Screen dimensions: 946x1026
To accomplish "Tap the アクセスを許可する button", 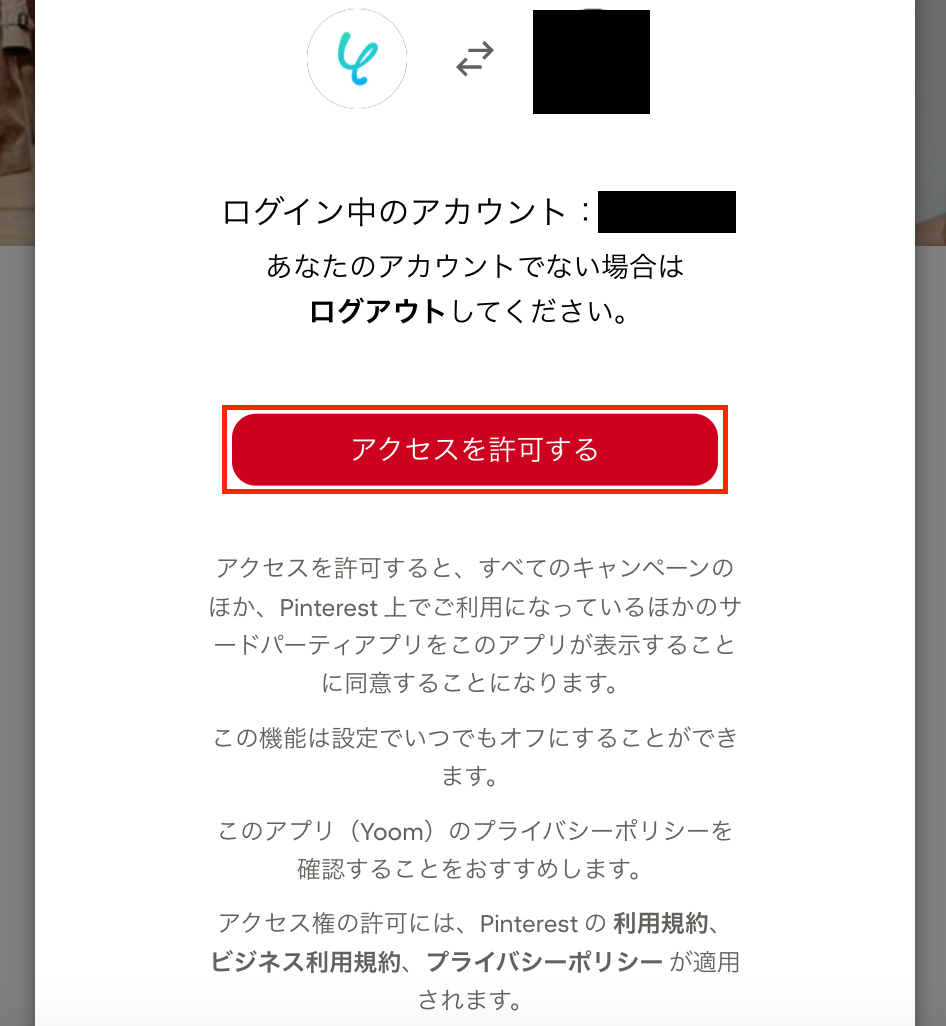I will [474, 450].
